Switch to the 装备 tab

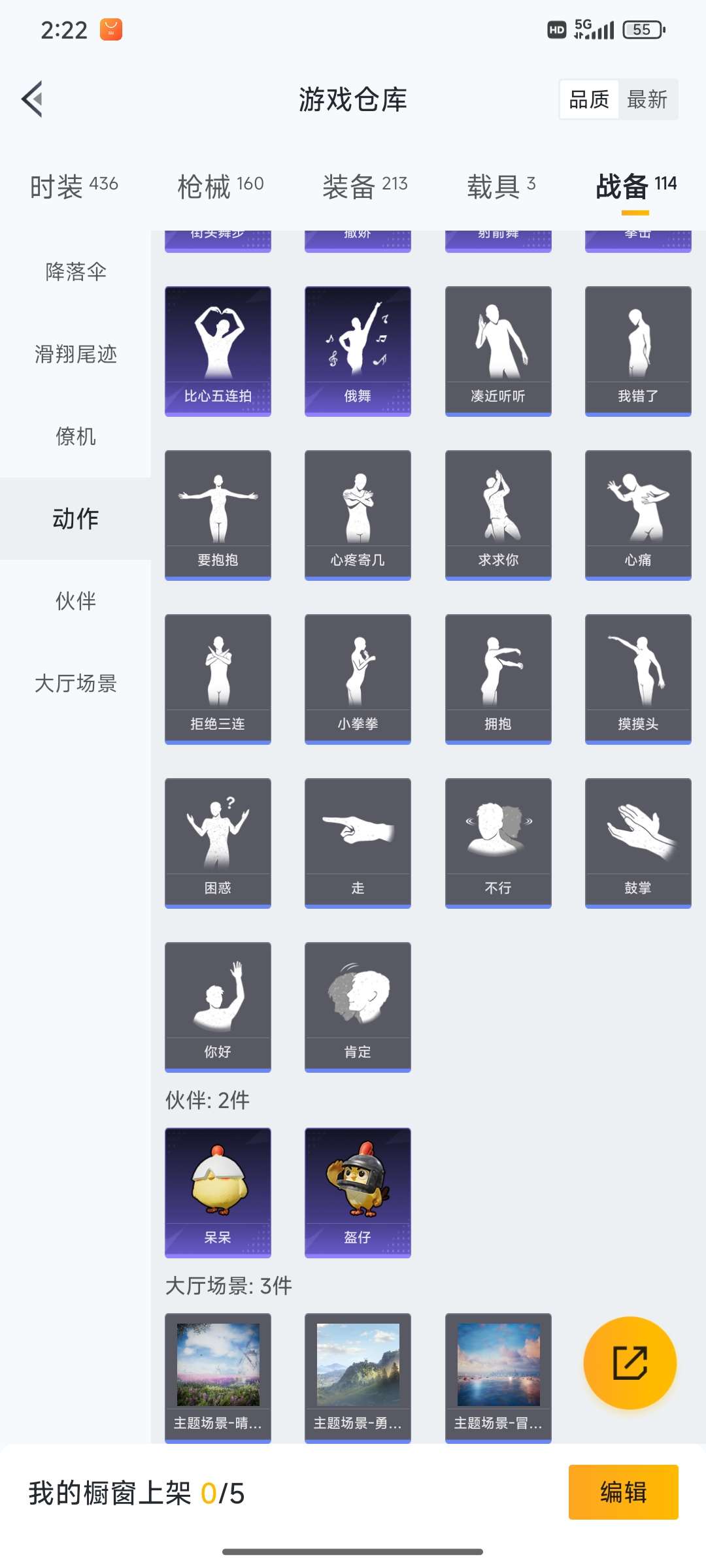pyautogui.click(x=365, y=186)
